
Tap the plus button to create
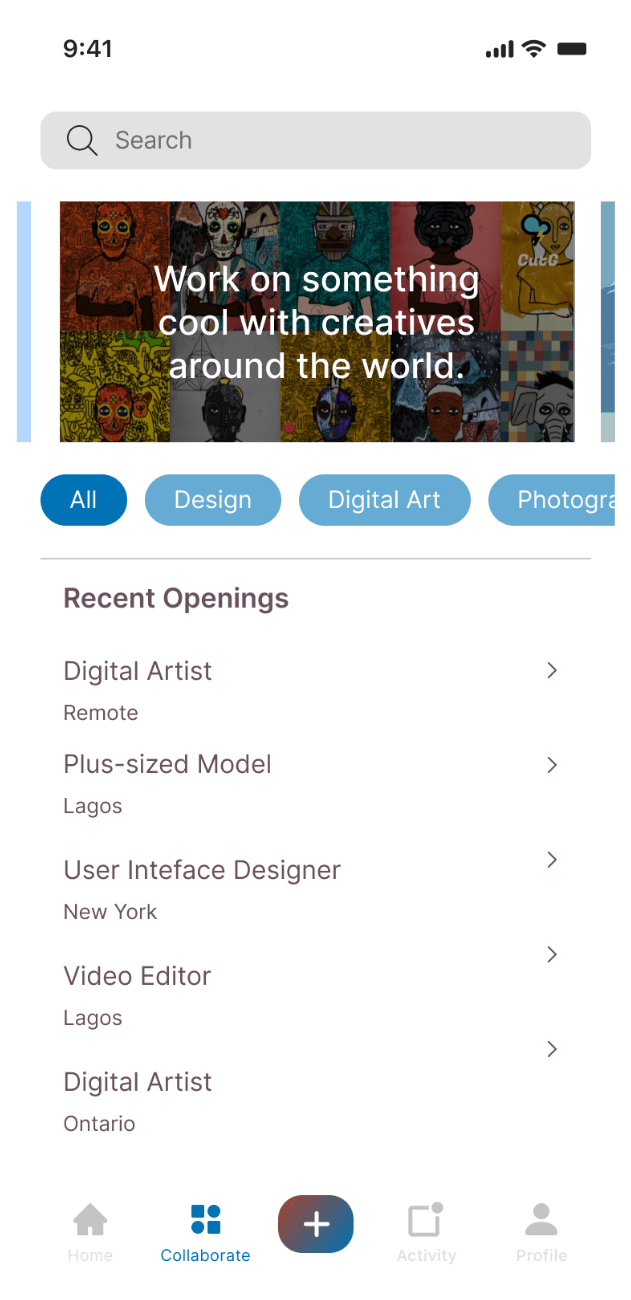tap(316, 1224)
